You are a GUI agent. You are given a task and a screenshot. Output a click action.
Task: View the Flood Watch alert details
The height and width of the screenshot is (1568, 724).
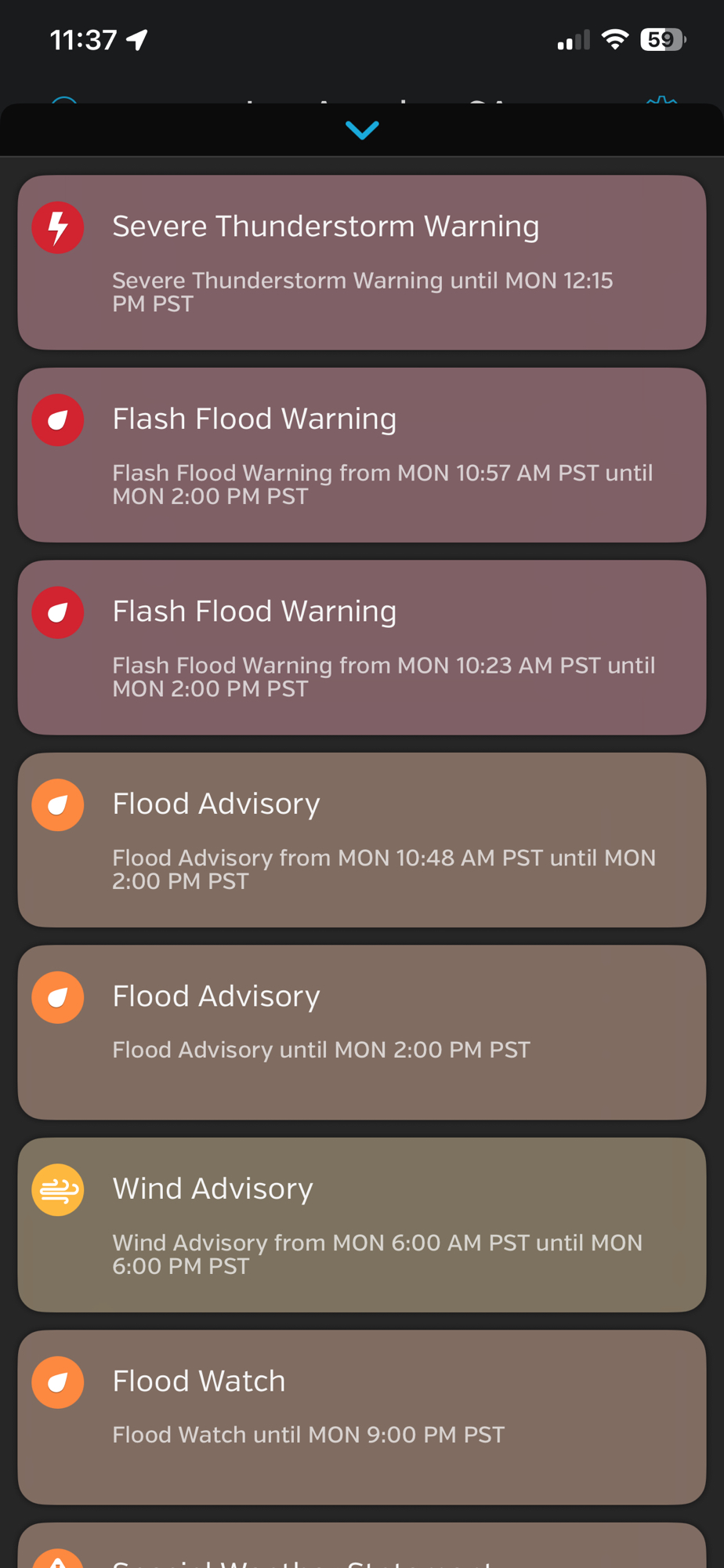tap(362, 1417)
